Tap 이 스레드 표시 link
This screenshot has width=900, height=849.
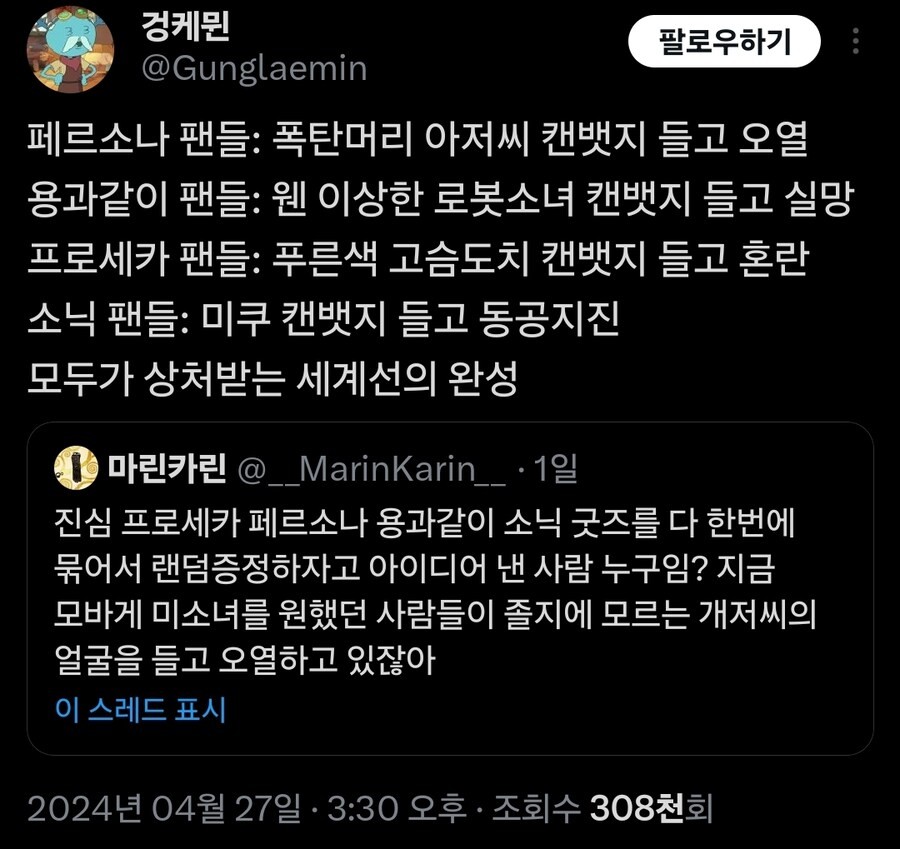tap(142, 710)
